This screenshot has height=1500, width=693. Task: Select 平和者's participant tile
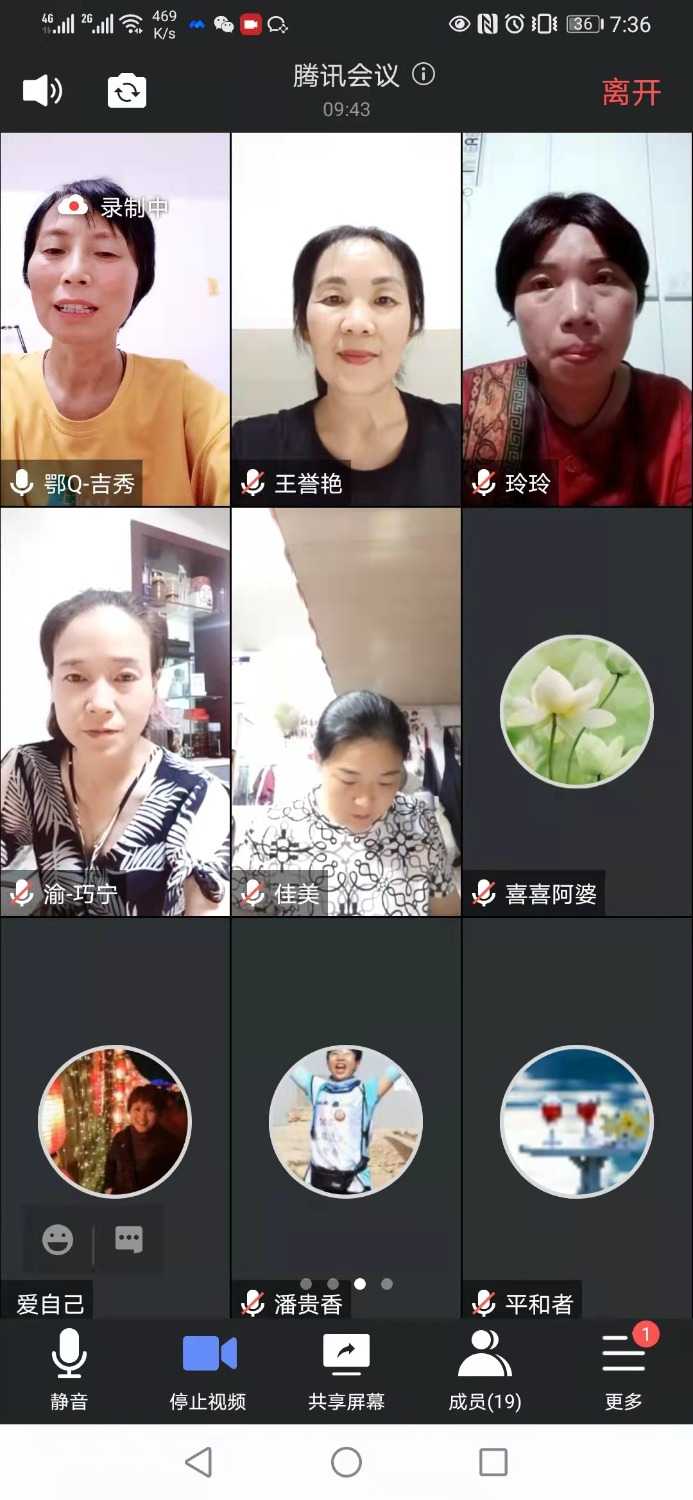(x=577, y=1120)
